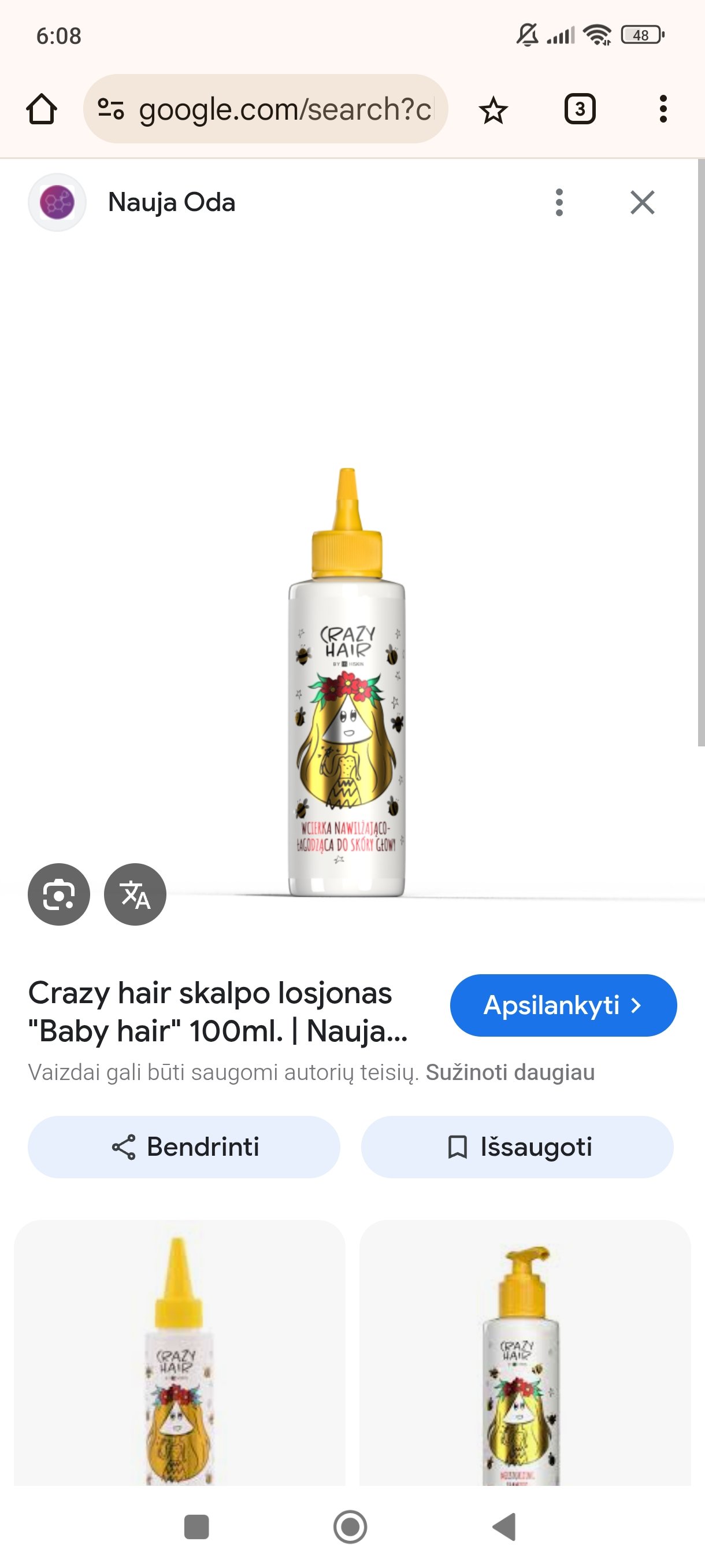The height and width of the screenshot is (1568, 705).
Task: Visit the site via Apsilankyti button
Action: pyautogui.click(x=563, y=1005)
